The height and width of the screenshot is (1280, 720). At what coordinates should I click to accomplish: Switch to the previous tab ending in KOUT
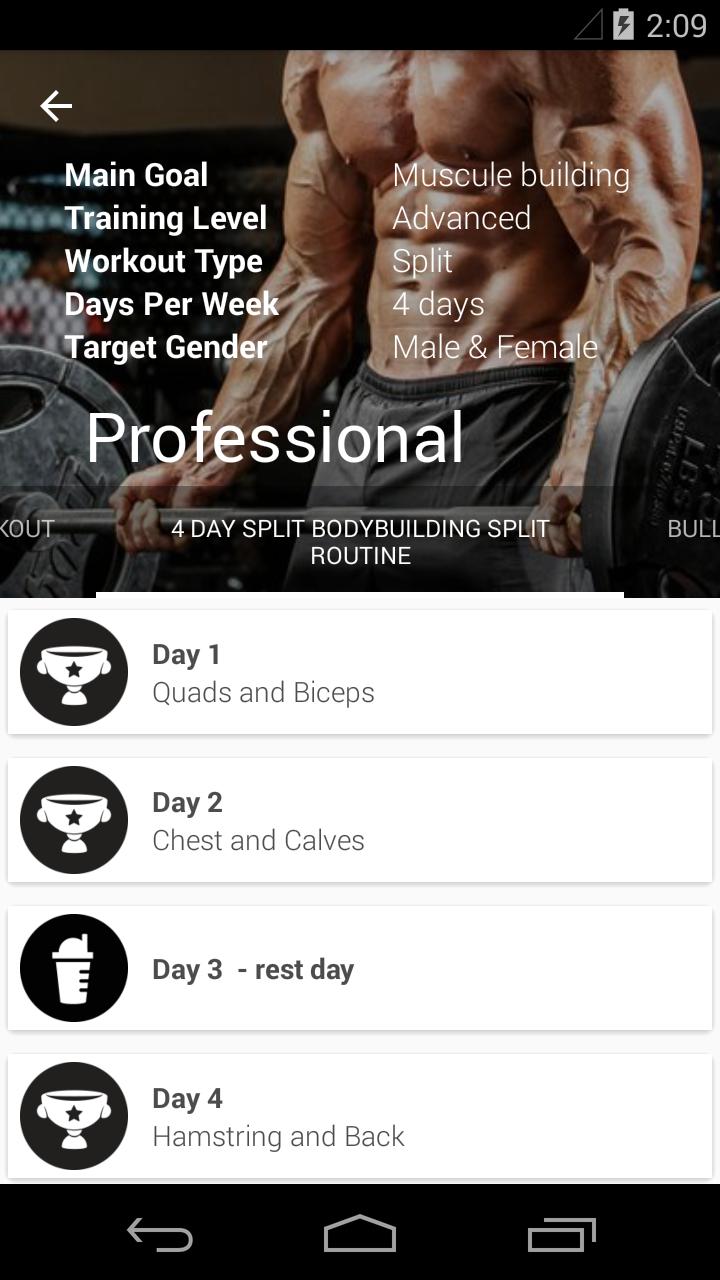tap(27, 529)
